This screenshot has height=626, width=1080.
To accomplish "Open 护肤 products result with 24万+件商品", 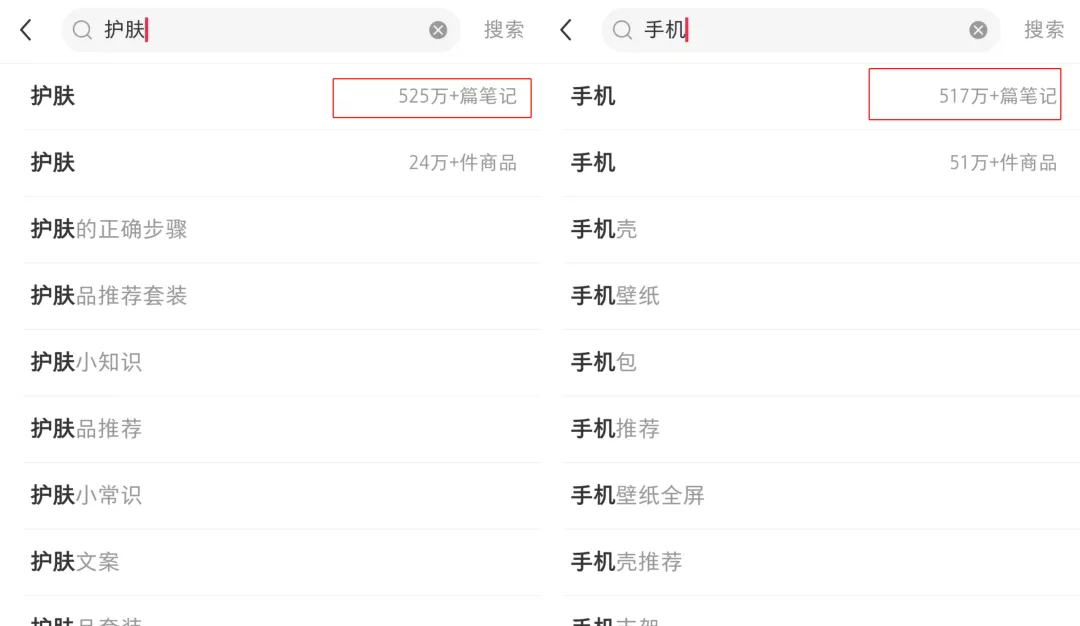I will 280,163.
